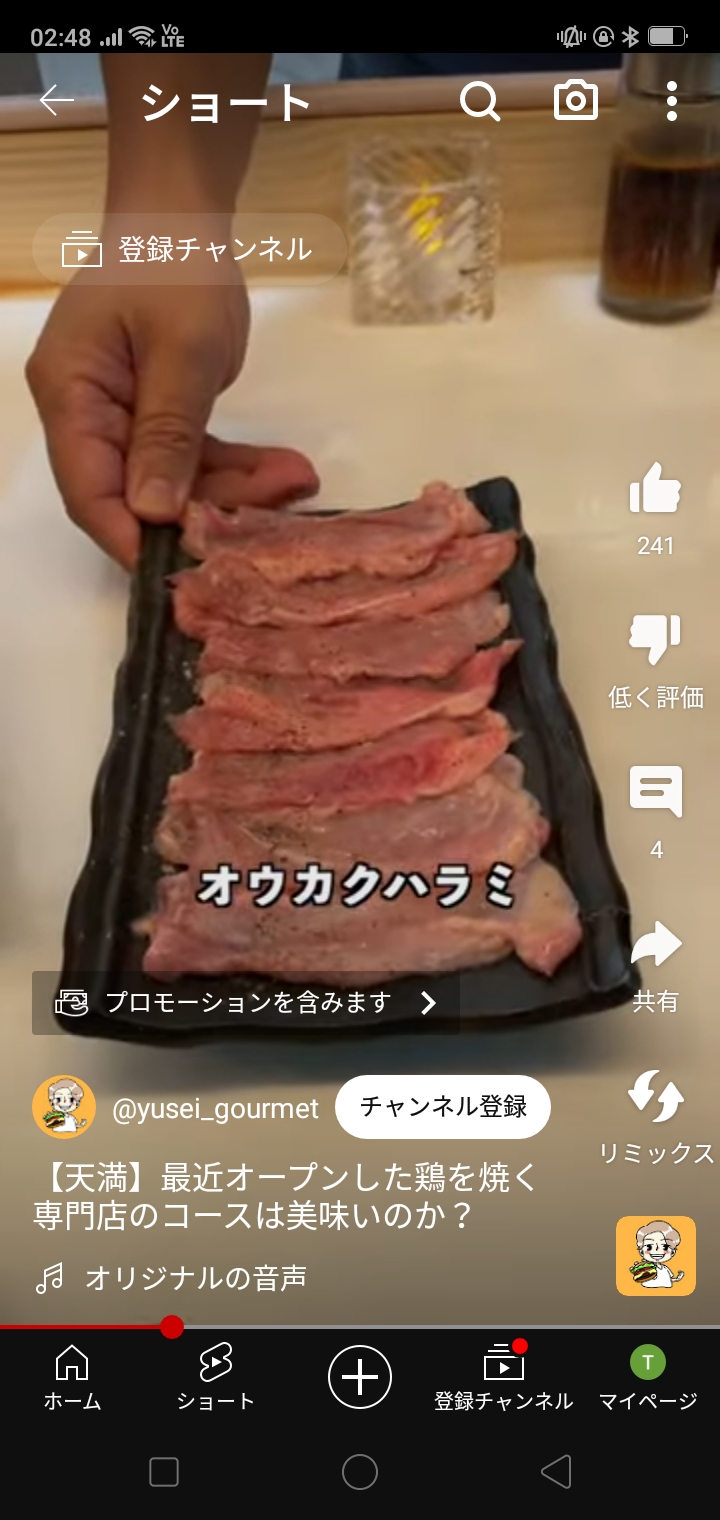Viewport: 720px width, 1520px height.
Task: Tap the system back triangle button
Action: (x=556, y=1471)
